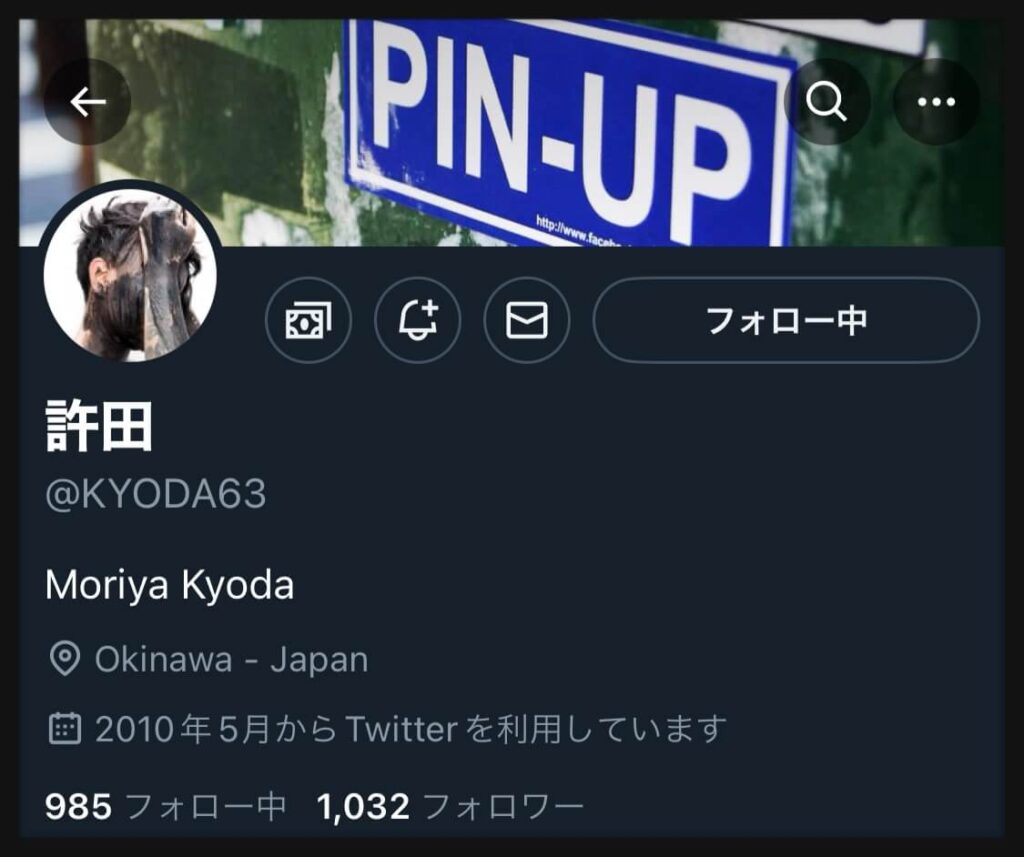Tap the フォロー中 button to unfollow
Image resolution: width=1024 pixels, height=857 pixels.
[x=786, y=320]
